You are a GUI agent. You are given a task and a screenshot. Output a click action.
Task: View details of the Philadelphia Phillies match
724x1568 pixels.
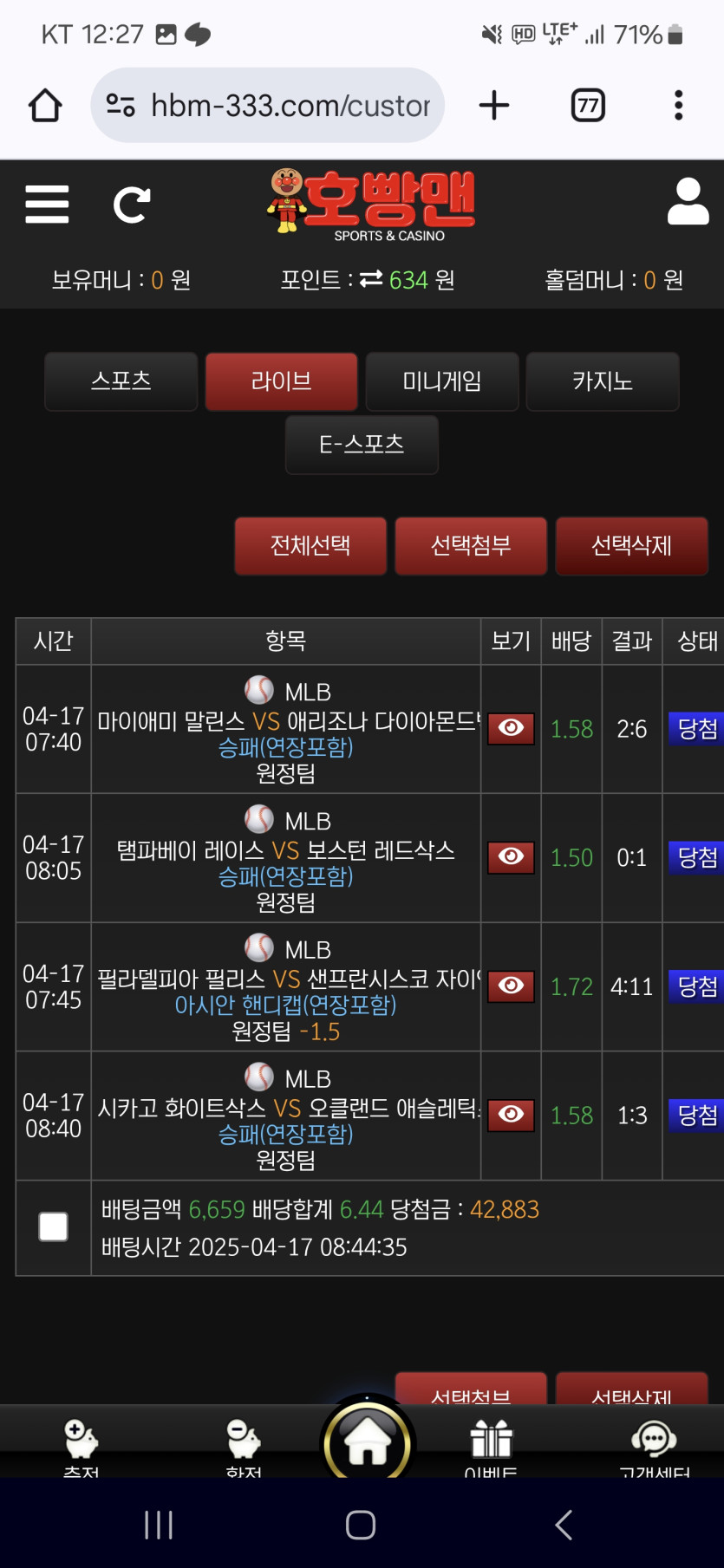click(511, 986)
